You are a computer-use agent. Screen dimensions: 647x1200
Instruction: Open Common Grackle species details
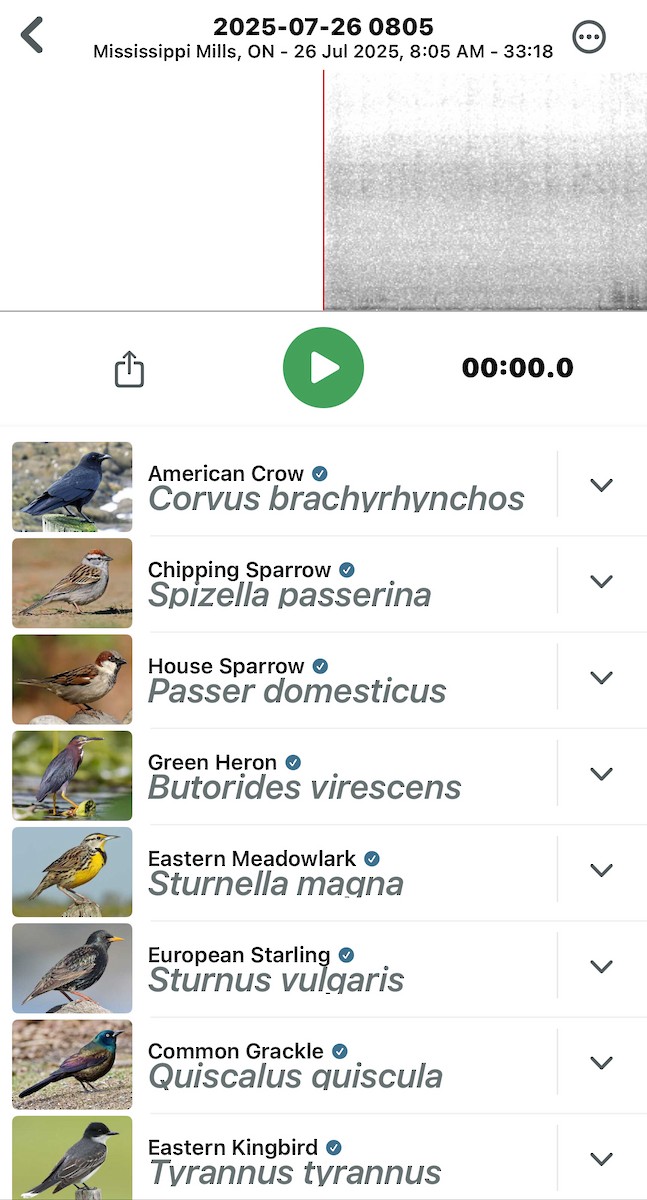(x=295, y=1064)
